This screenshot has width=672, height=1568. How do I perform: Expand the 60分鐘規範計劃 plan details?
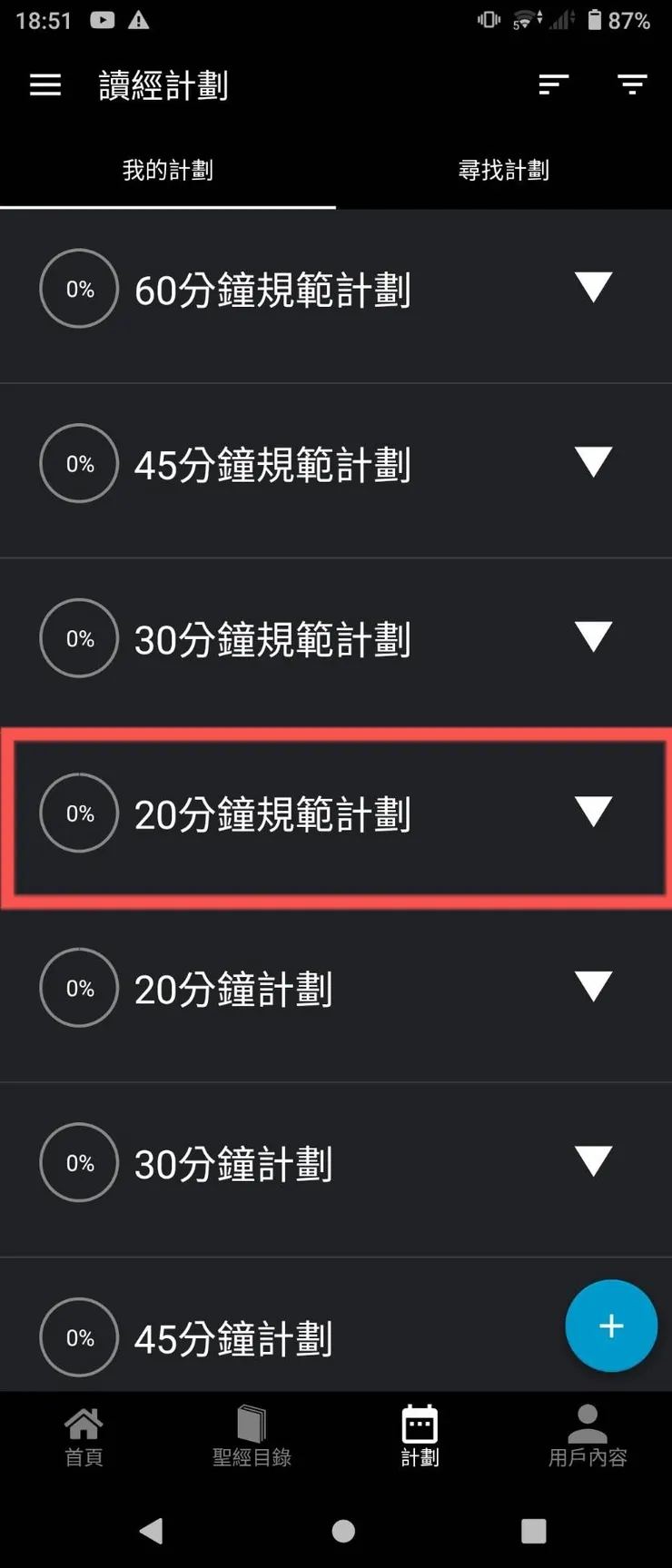pyautogui.click(x=593, y=289)
